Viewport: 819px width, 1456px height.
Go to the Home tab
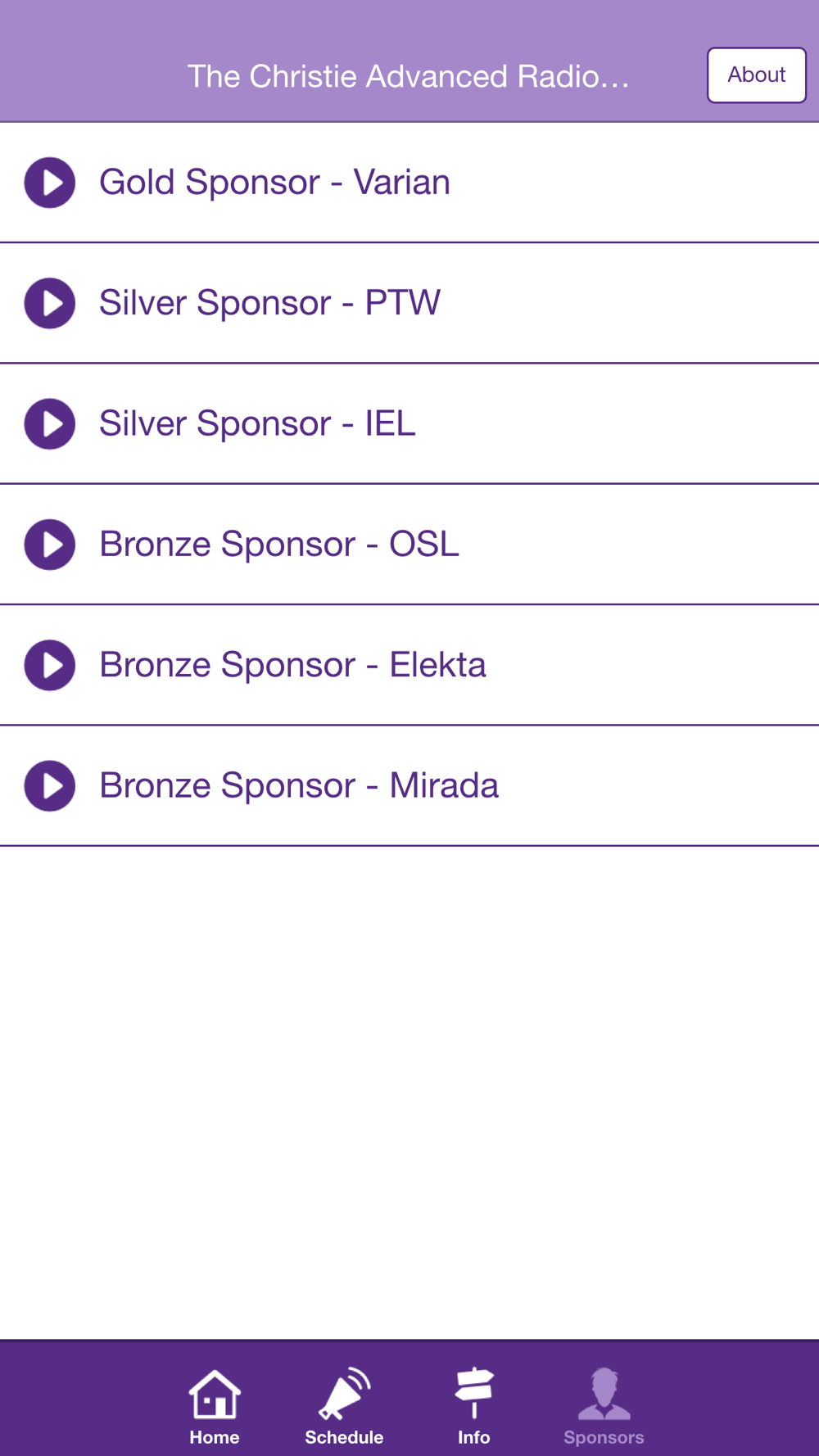pos(215,1407)
